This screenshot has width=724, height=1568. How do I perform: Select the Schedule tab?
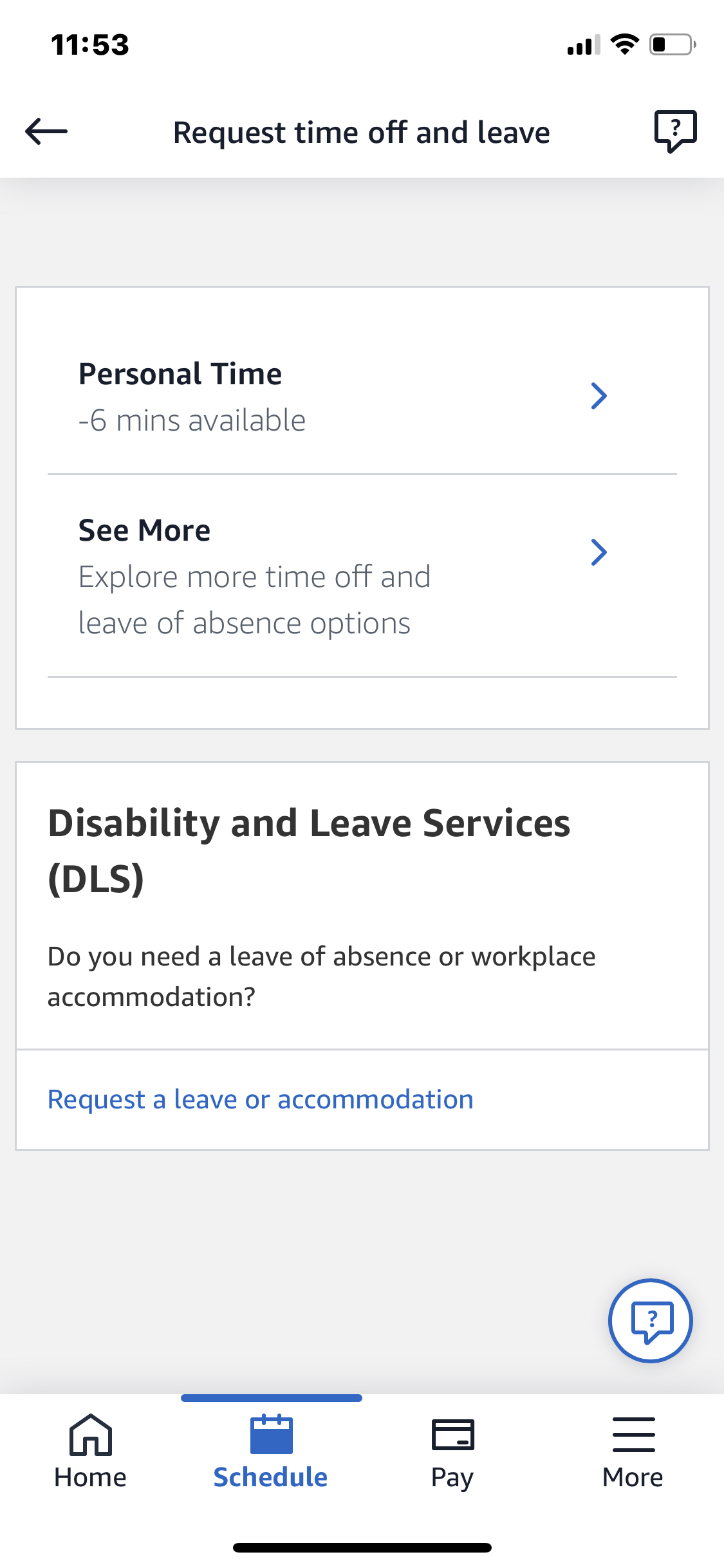point(271,1451)
